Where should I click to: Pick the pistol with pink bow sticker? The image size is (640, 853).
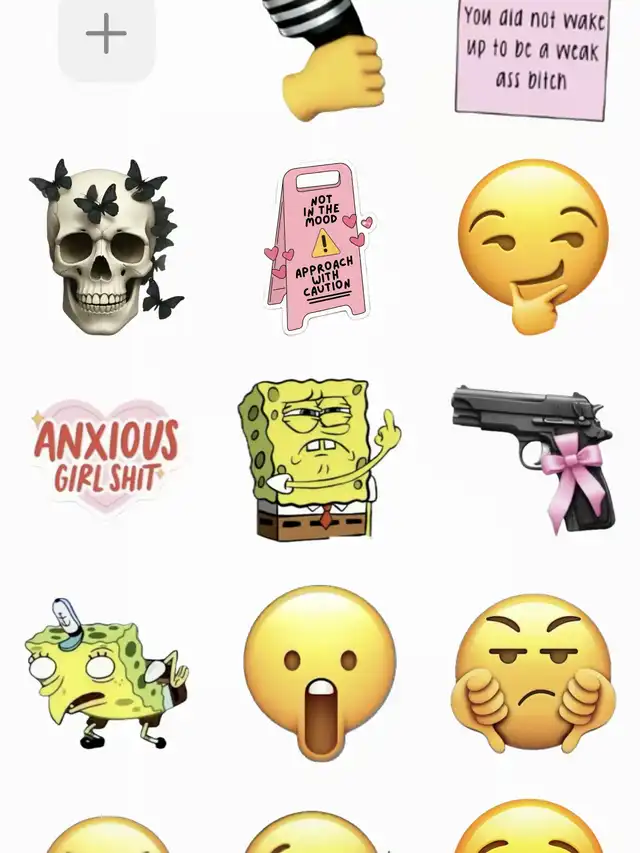[x=535, y=455]
